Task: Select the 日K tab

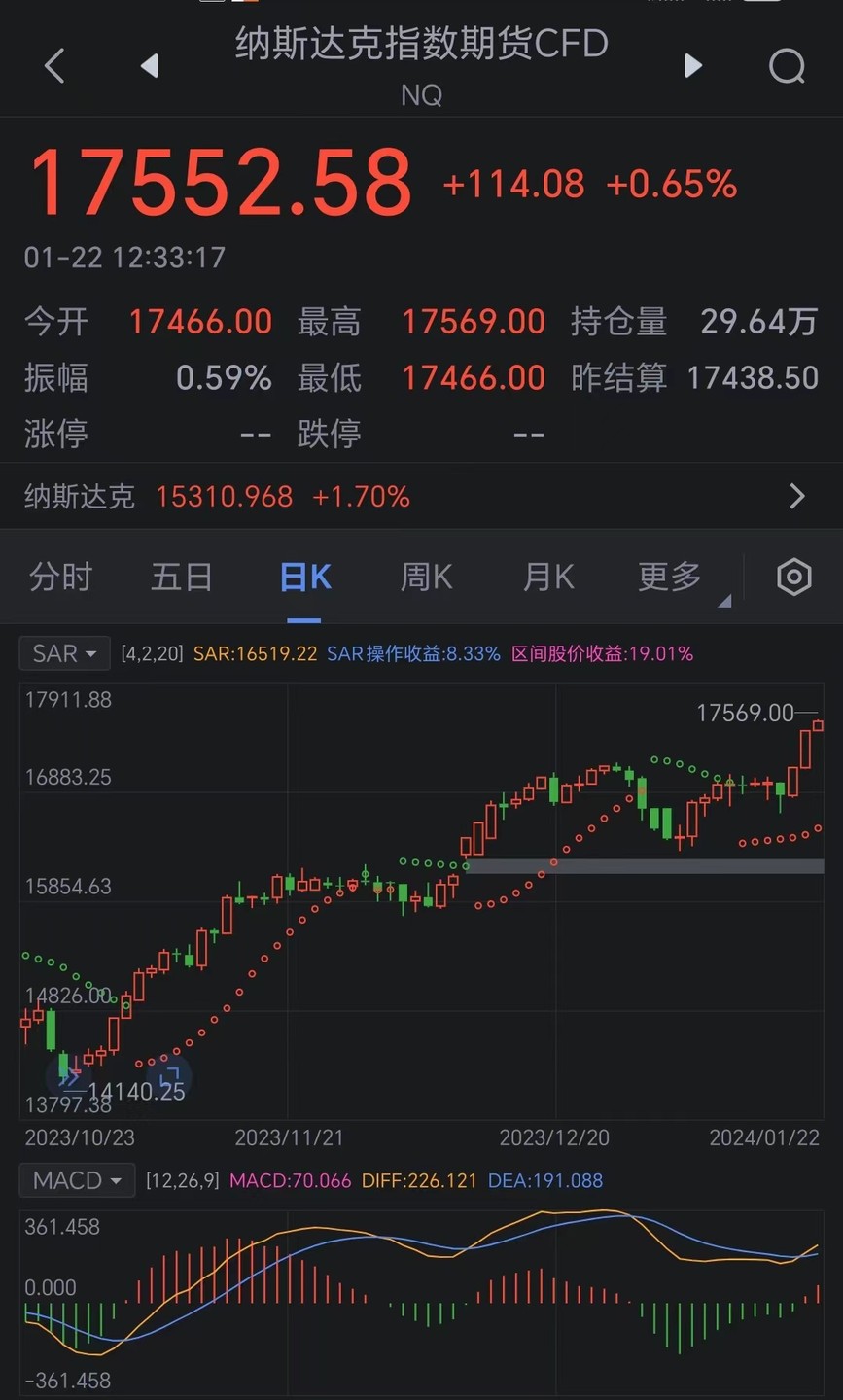Action: [304, 577]
